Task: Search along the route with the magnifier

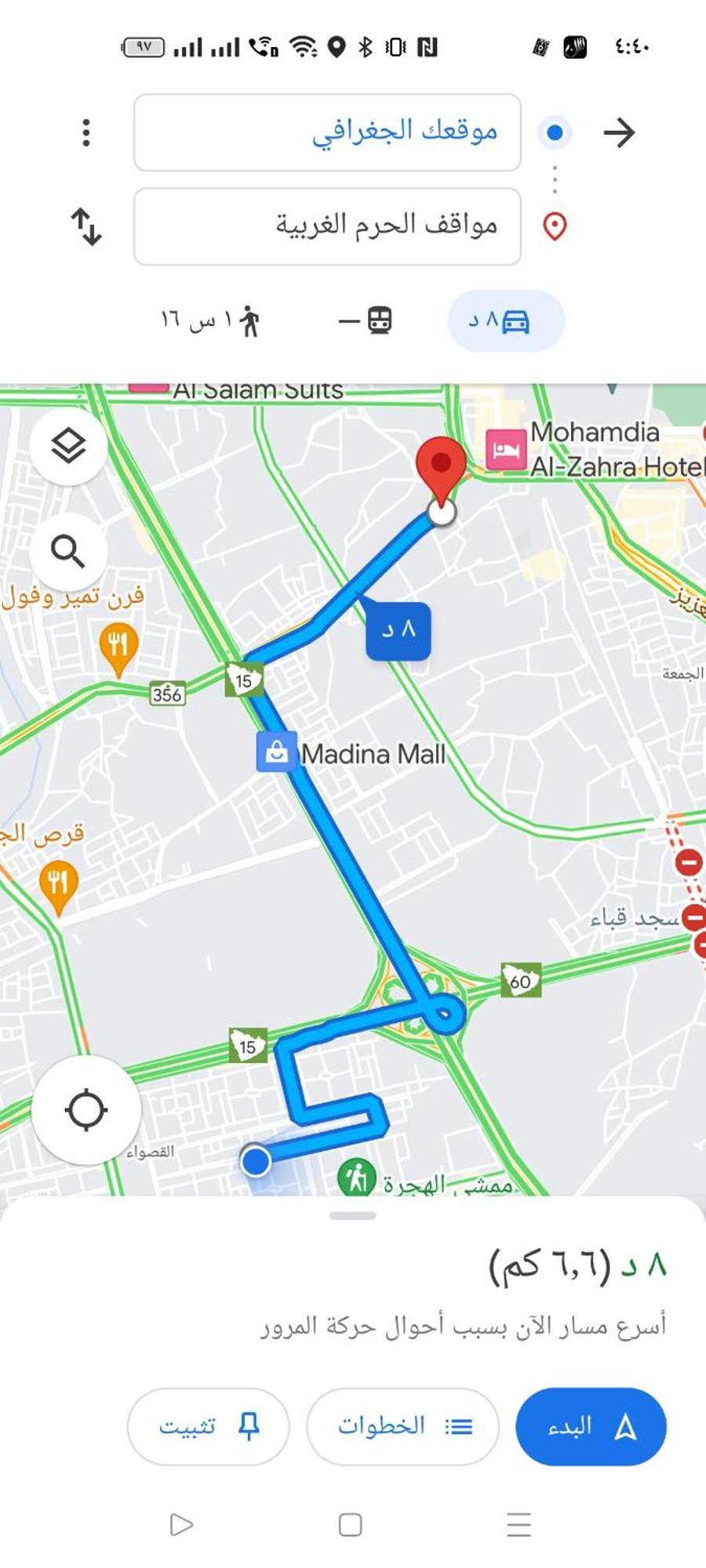Action: point(68,552)
